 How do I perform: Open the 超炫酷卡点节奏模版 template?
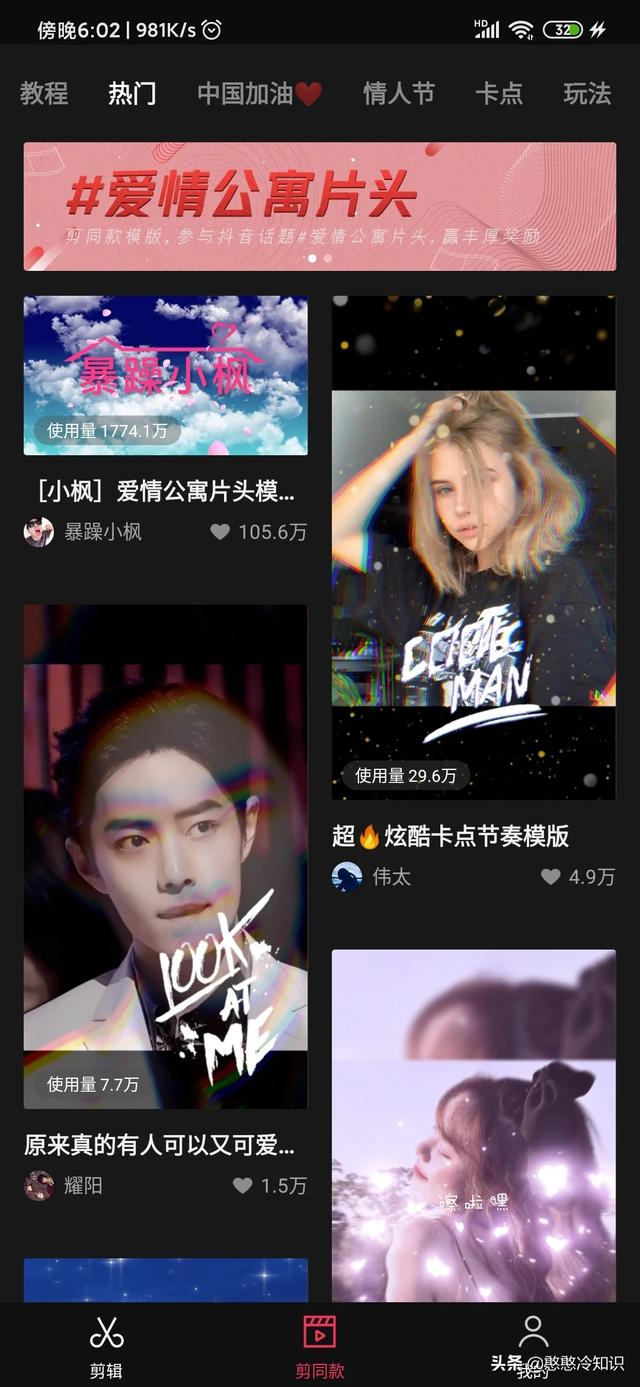(x=473, y=547)
